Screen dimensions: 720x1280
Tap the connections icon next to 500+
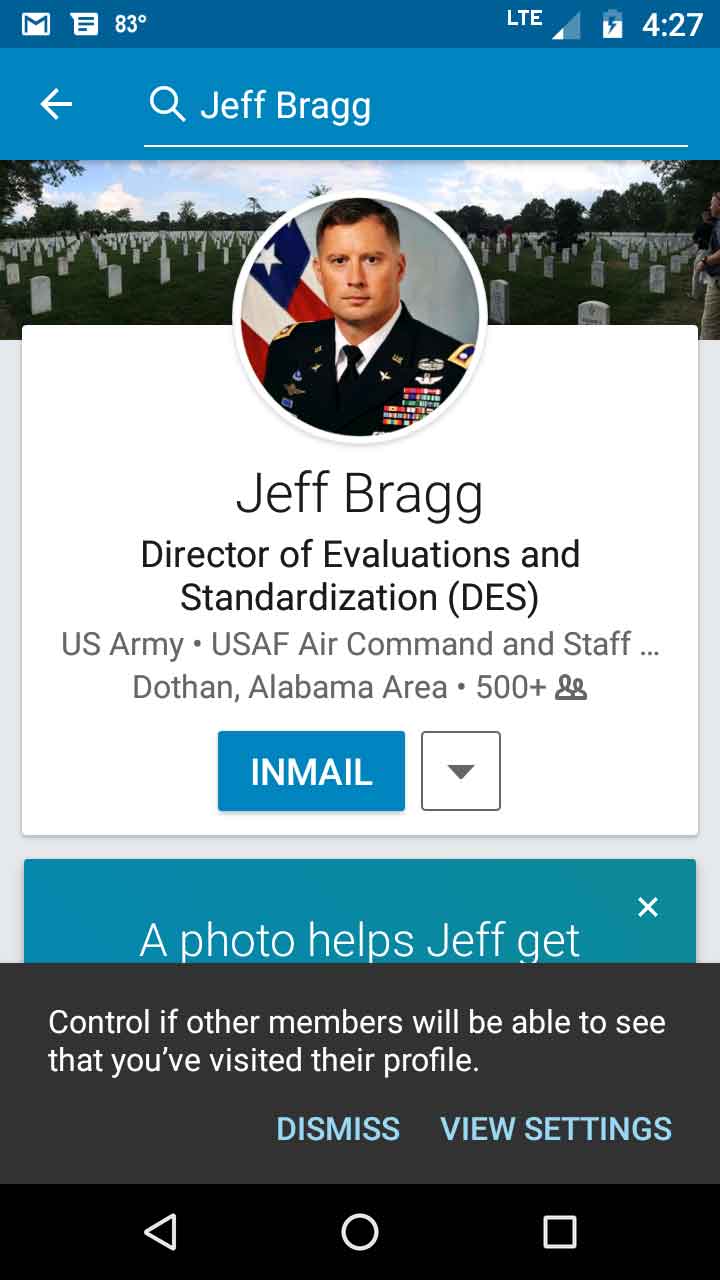[571, 687]
